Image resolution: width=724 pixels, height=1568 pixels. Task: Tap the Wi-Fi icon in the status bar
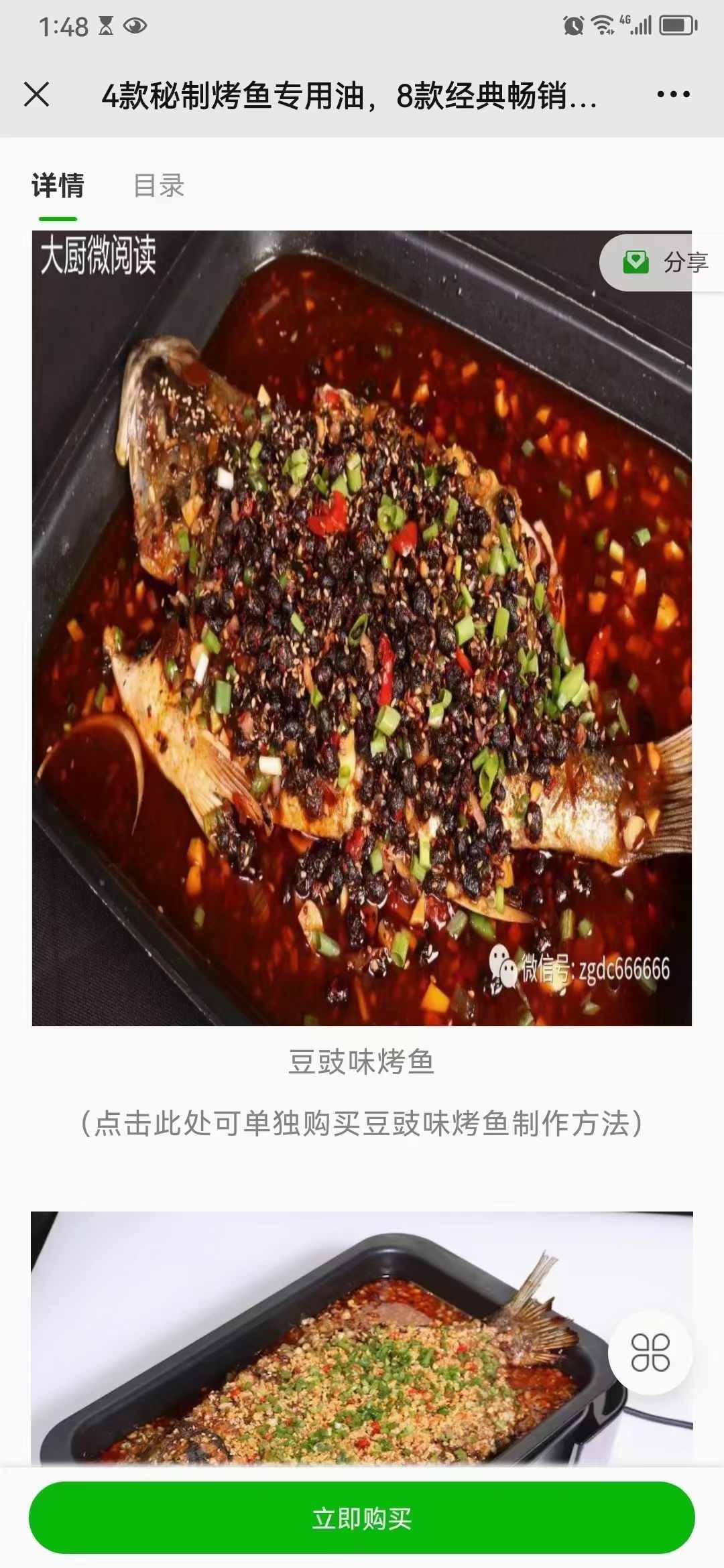point(603,25)
